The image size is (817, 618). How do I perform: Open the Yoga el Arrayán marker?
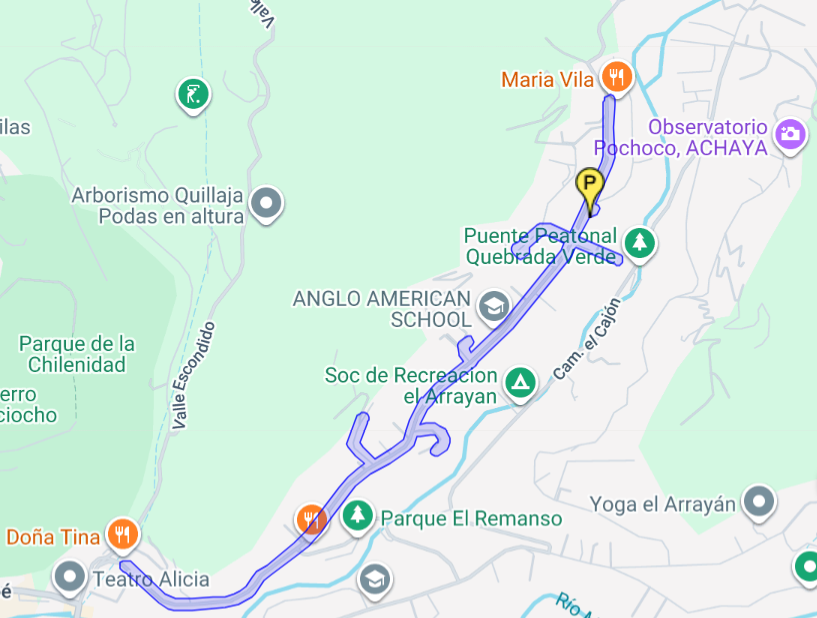click(760, 503)
